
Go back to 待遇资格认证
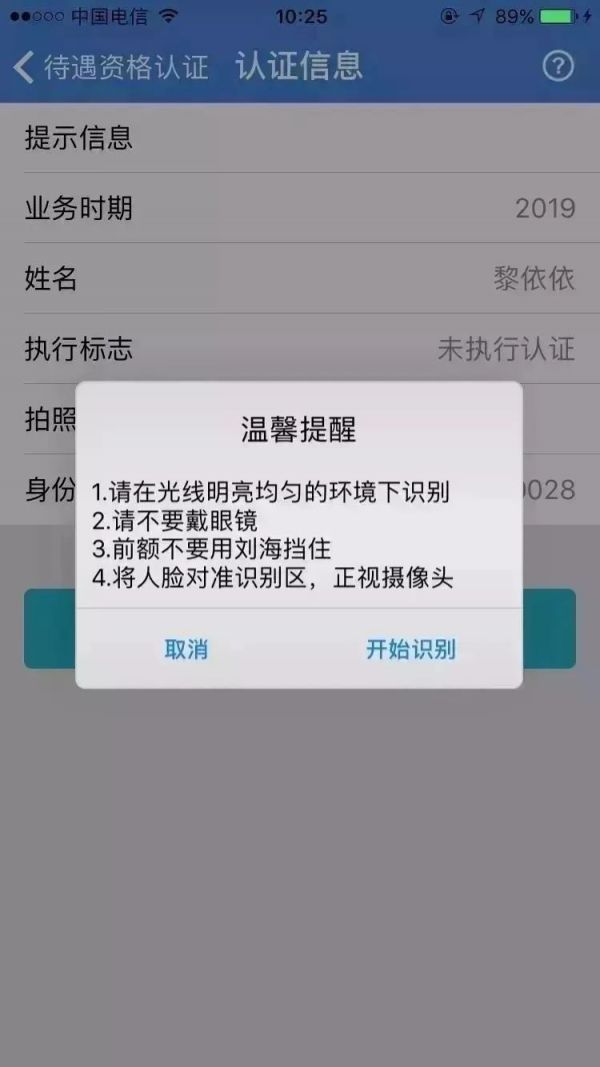[110, 67]
